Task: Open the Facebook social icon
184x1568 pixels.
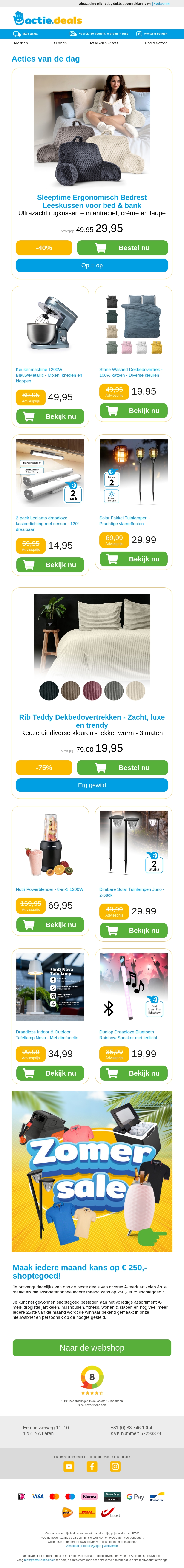Action: click(92, 1466)
